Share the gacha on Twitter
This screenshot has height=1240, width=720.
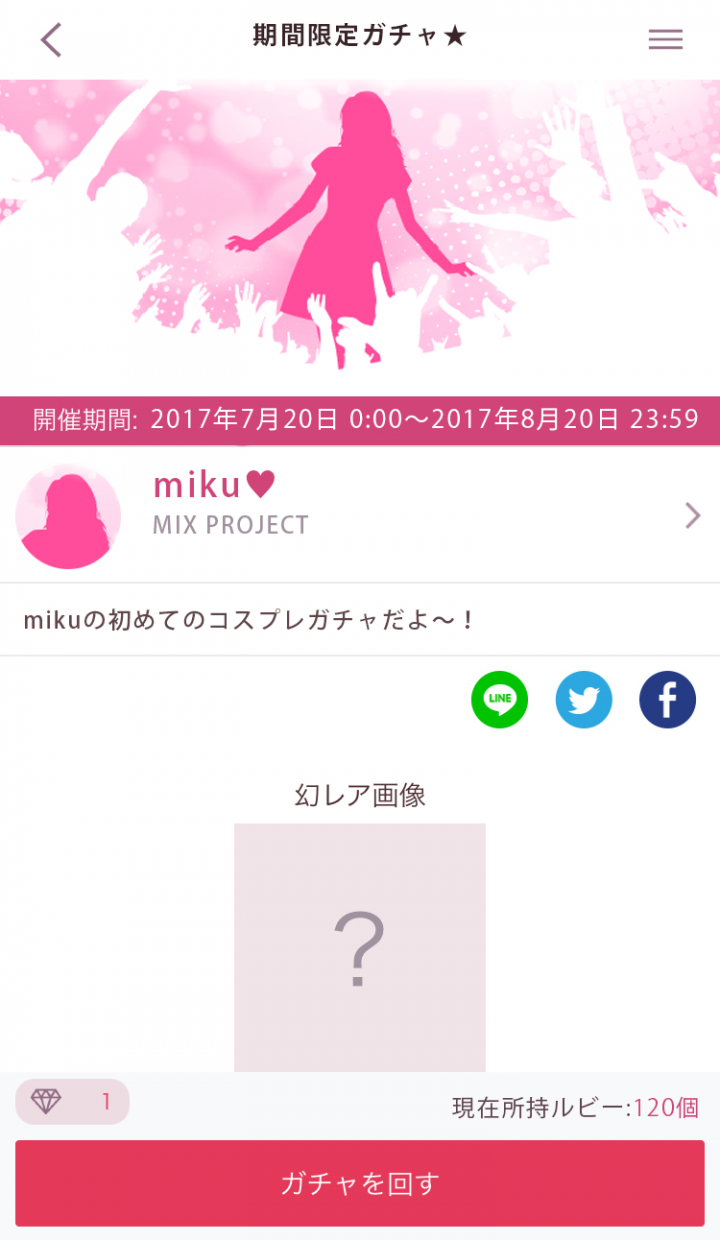point(583,700)
